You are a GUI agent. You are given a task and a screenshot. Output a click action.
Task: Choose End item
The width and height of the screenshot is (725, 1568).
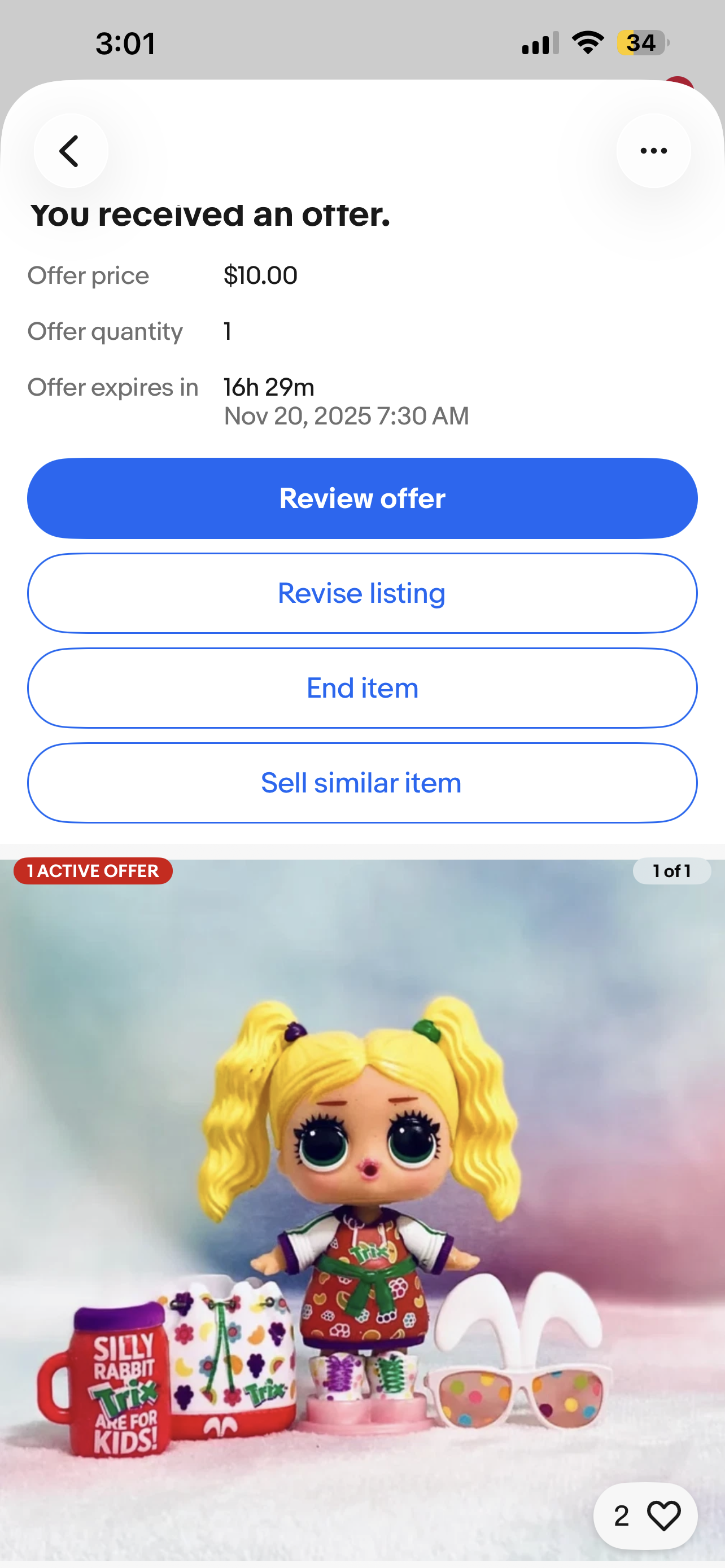click(x=362, y=688)
